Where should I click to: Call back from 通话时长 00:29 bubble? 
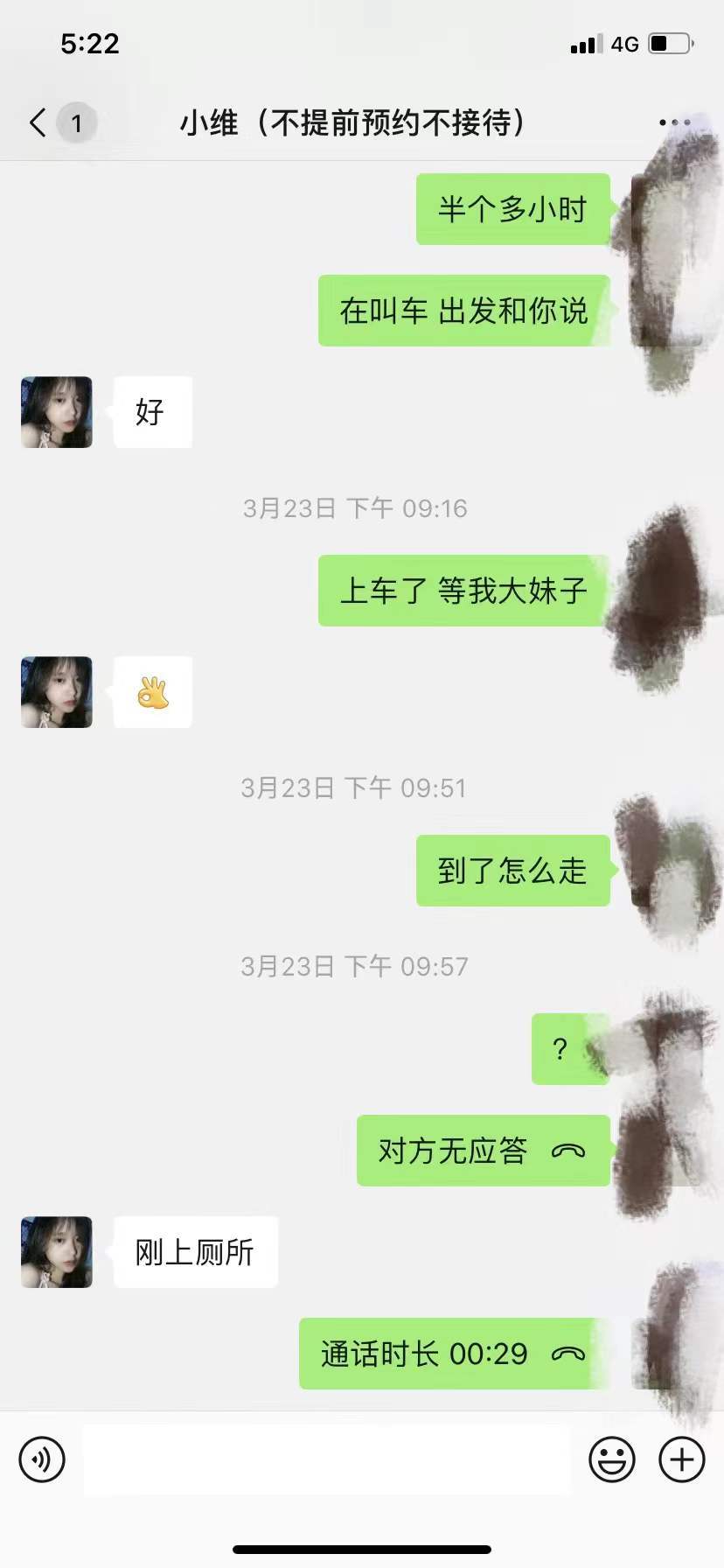click(453, 1354)
